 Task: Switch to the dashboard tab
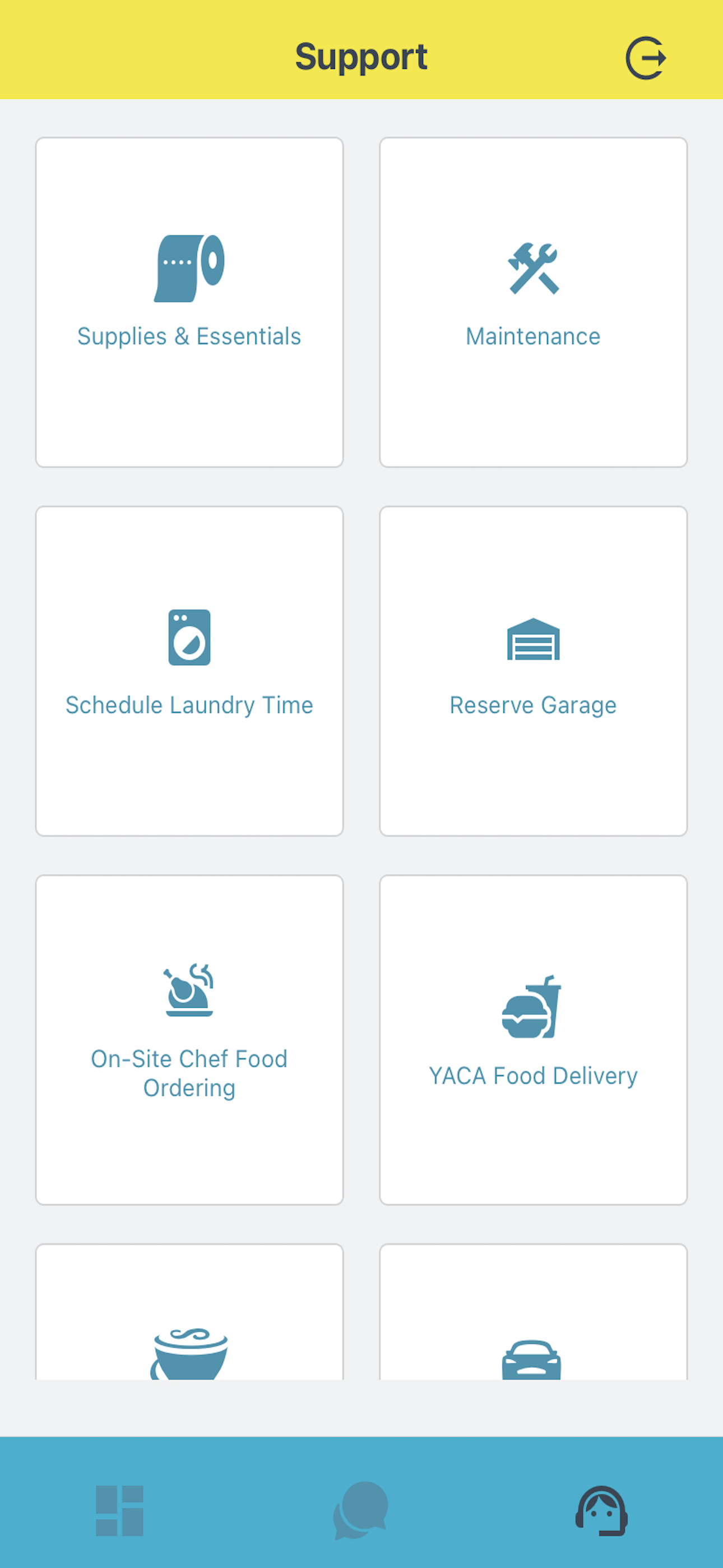pyautogui.click(x=120, y=1511)
